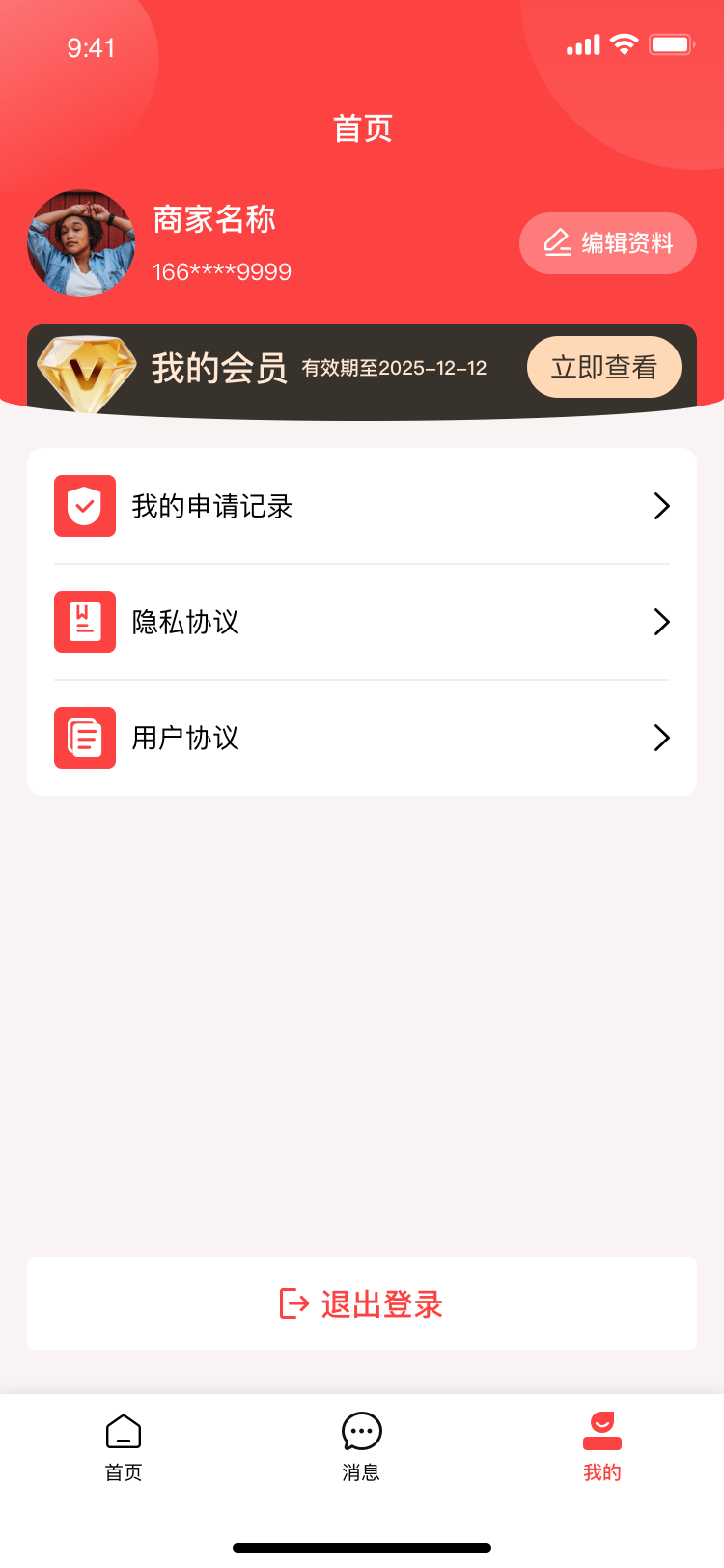Switch to the 消息 tab

coord(361,1446)
